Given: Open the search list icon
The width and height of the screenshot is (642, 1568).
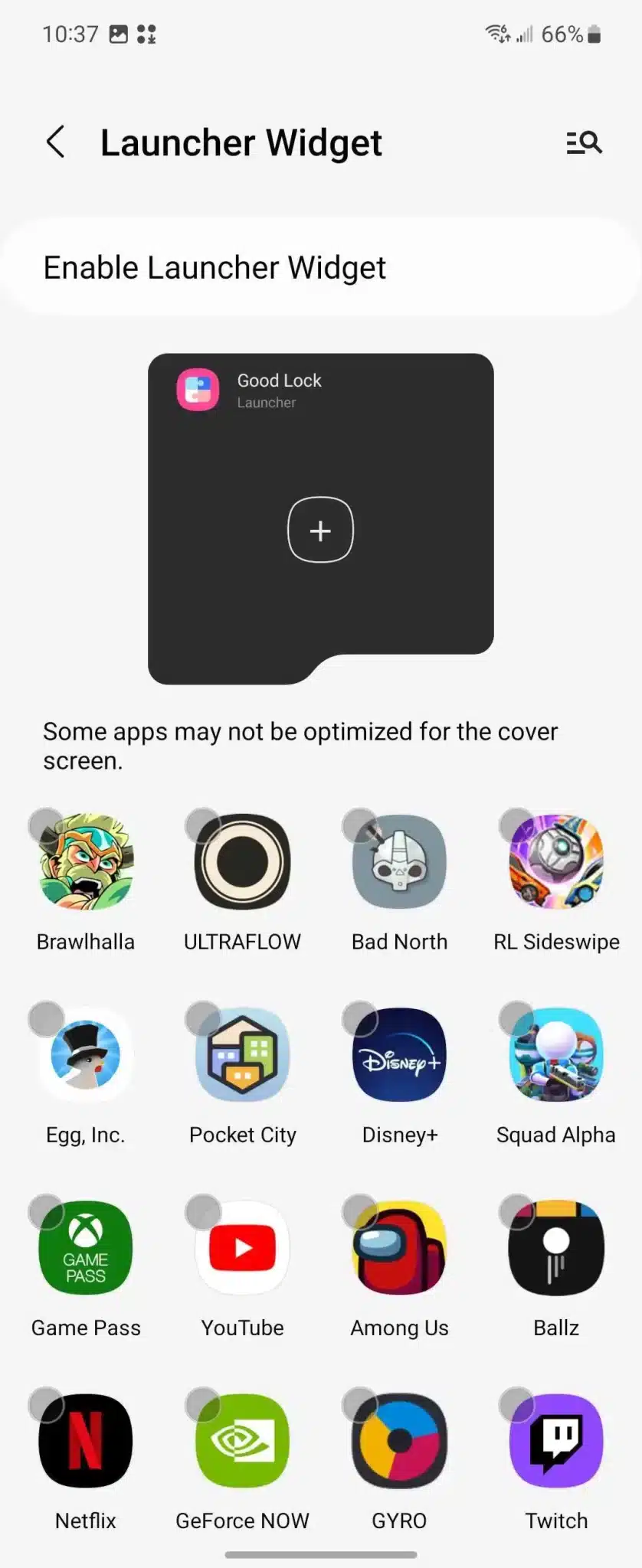Looking at the screenshot, I should point(584,142).
